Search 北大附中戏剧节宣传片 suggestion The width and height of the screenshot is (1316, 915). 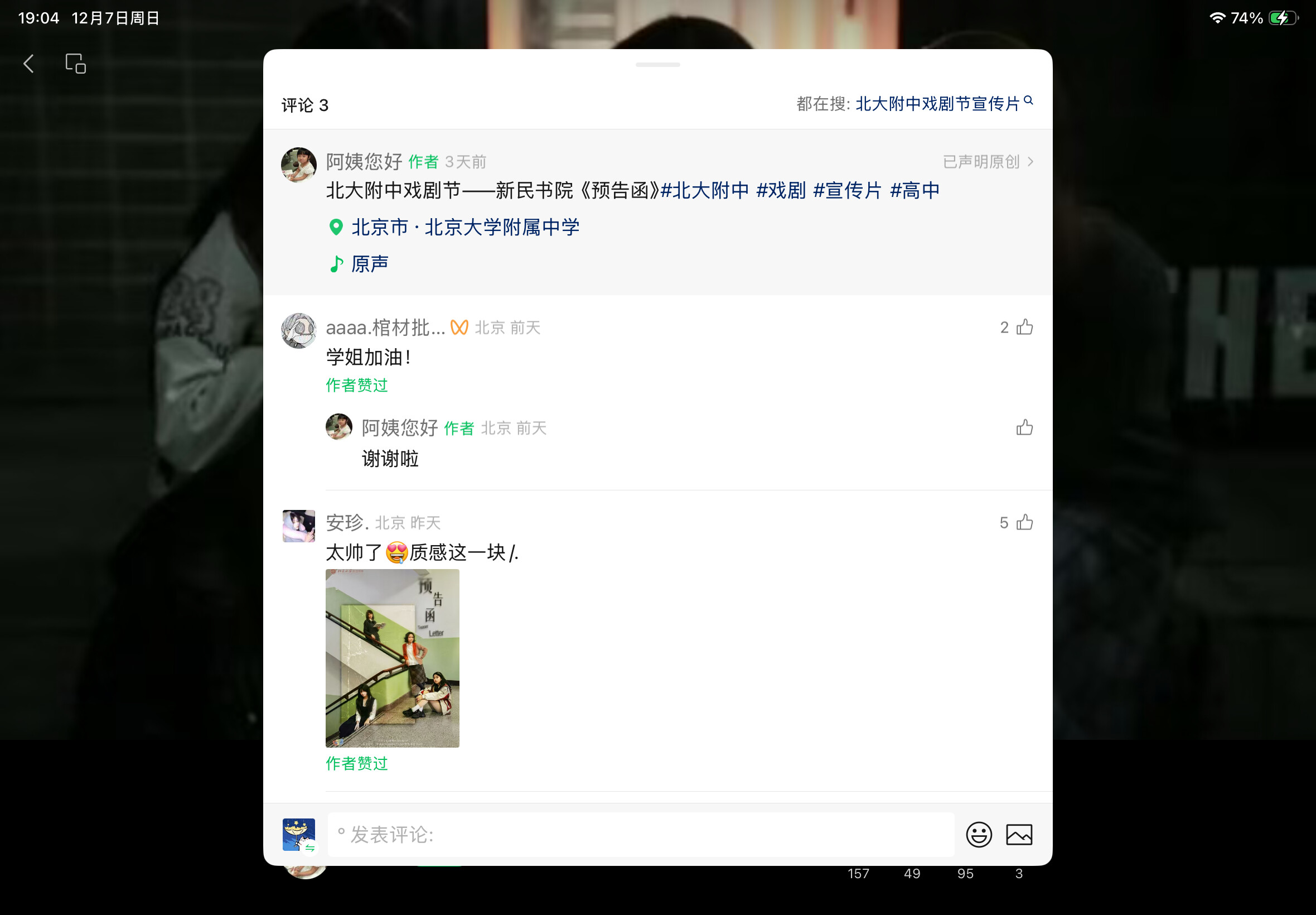point(938,104)
